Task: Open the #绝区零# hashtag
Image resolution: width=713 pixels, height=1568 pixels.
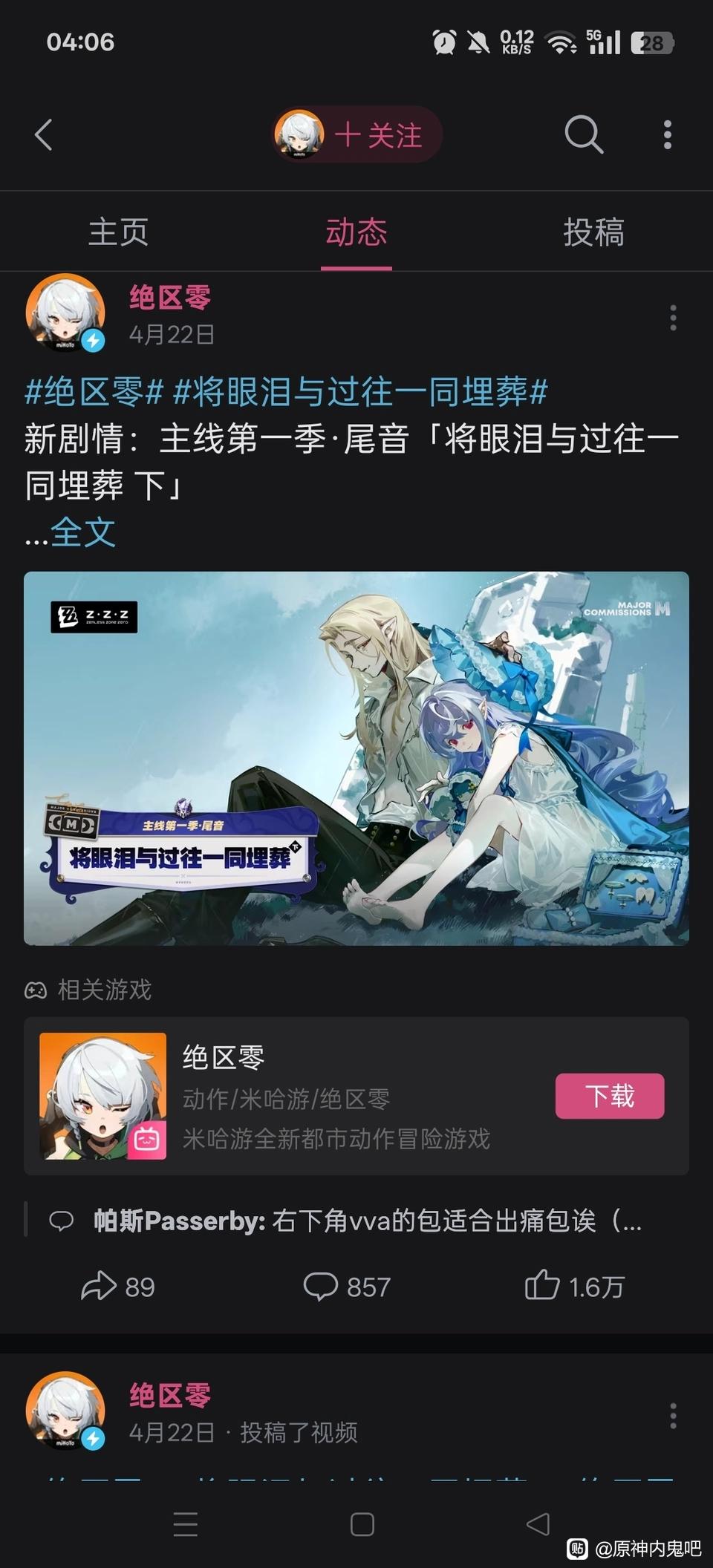Action: coord(94,391)
